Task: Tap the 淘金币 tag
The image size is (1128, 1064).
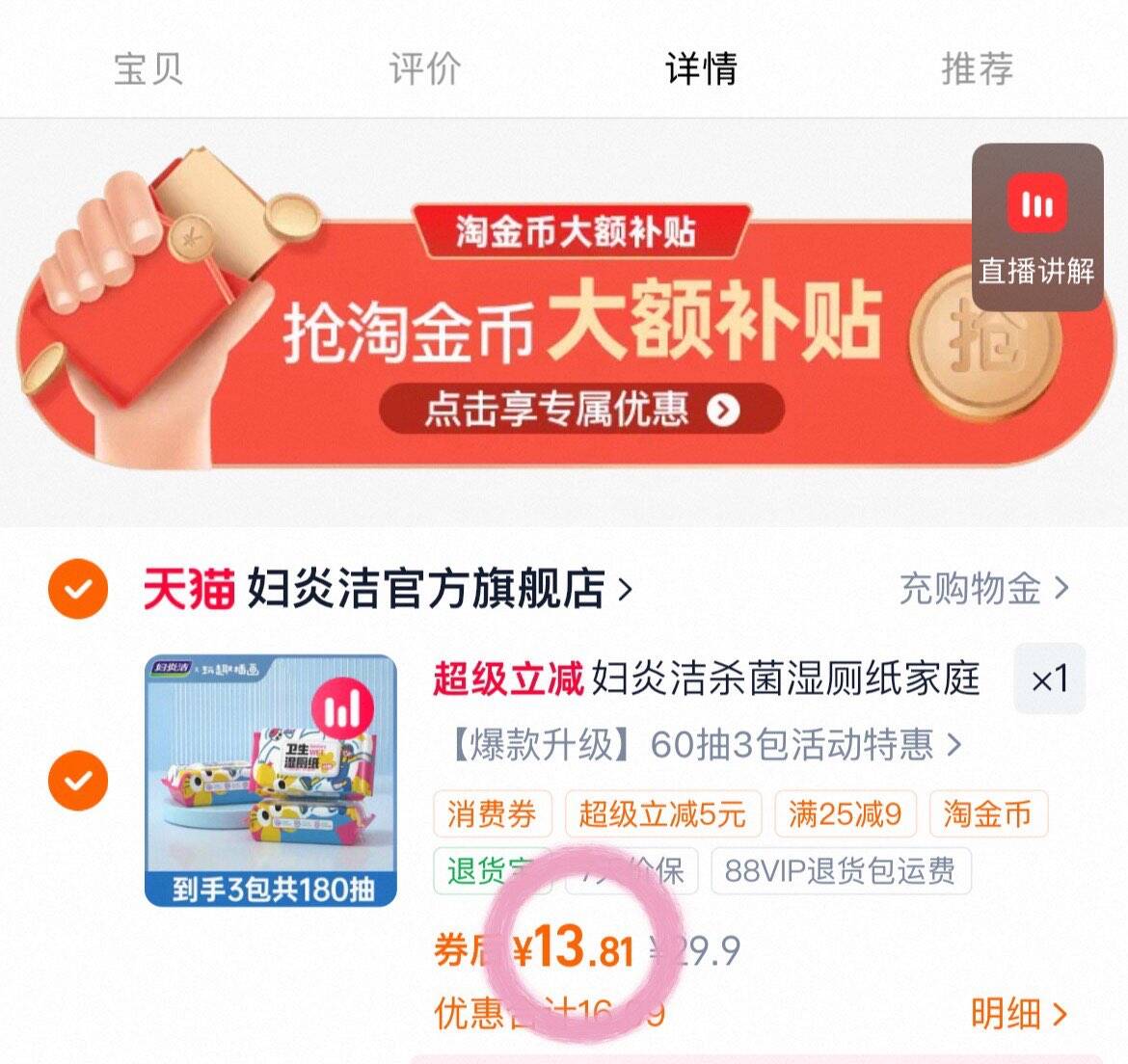Action: (988, 813)
